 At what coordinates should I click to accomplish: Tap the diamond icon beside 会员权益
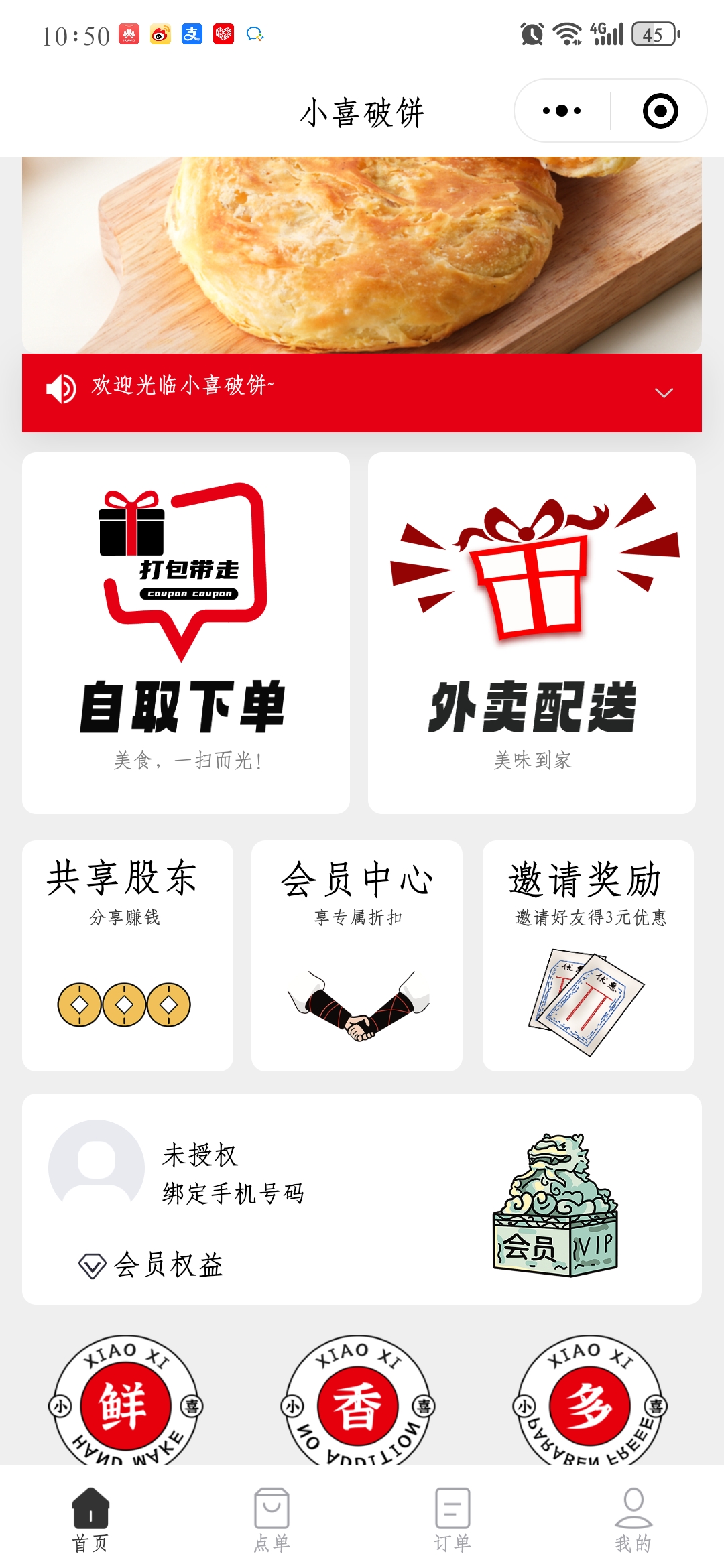pos(91,1263)
